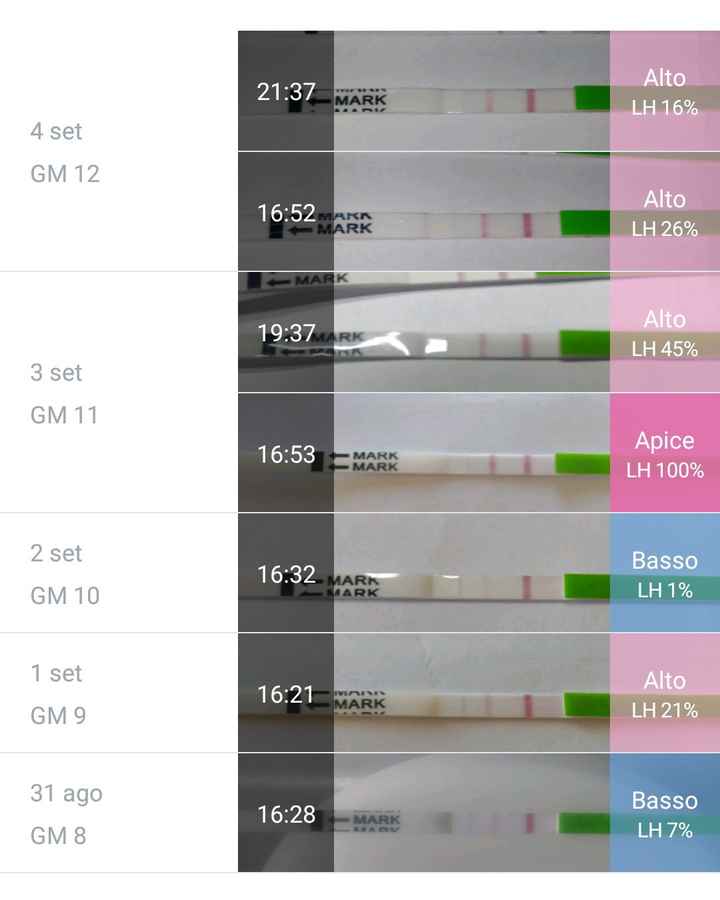The height and width of the screenshot is (900, 720).
Task: Open the 16:52 test with LH 26%
Action: coord(478,212)
